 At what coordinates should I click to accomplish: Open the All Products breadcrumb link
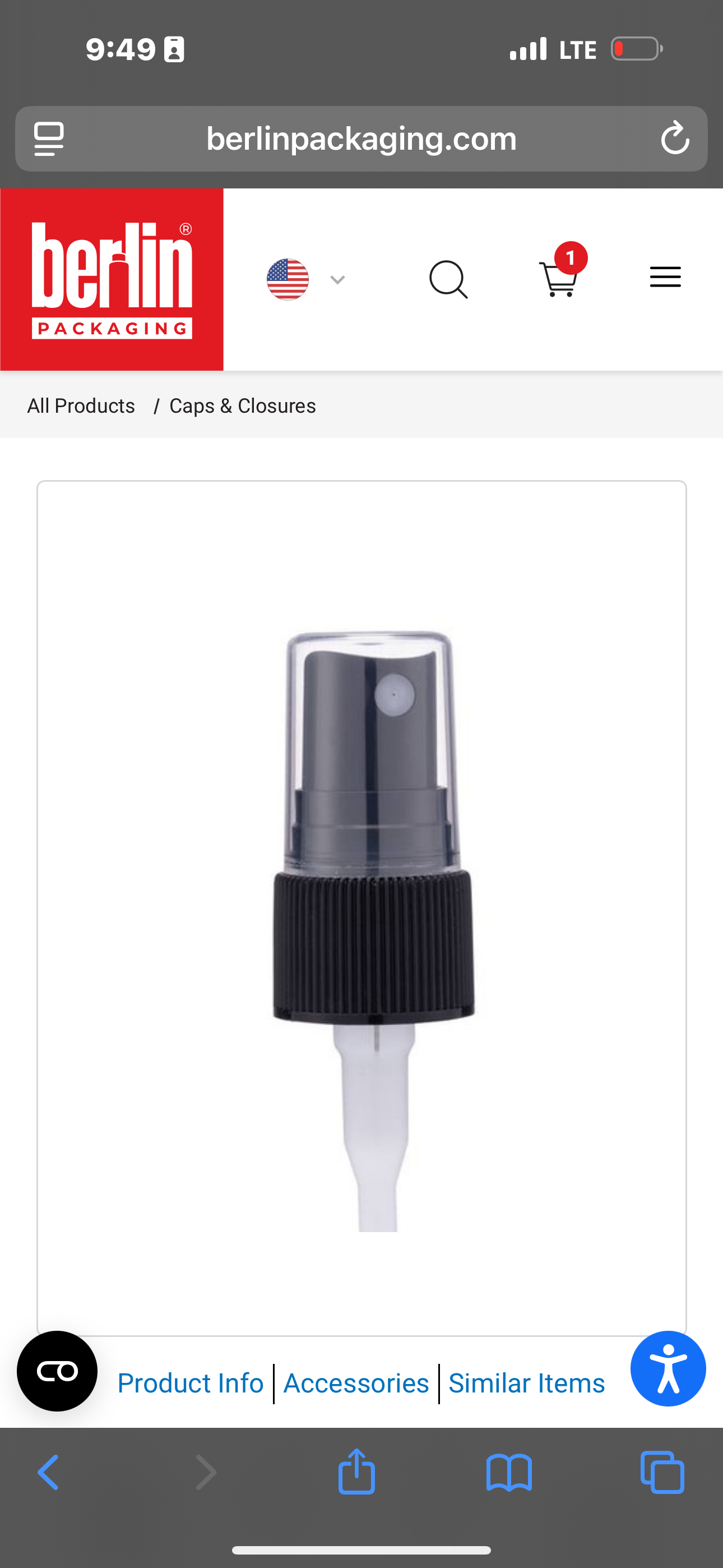point(81,405)
